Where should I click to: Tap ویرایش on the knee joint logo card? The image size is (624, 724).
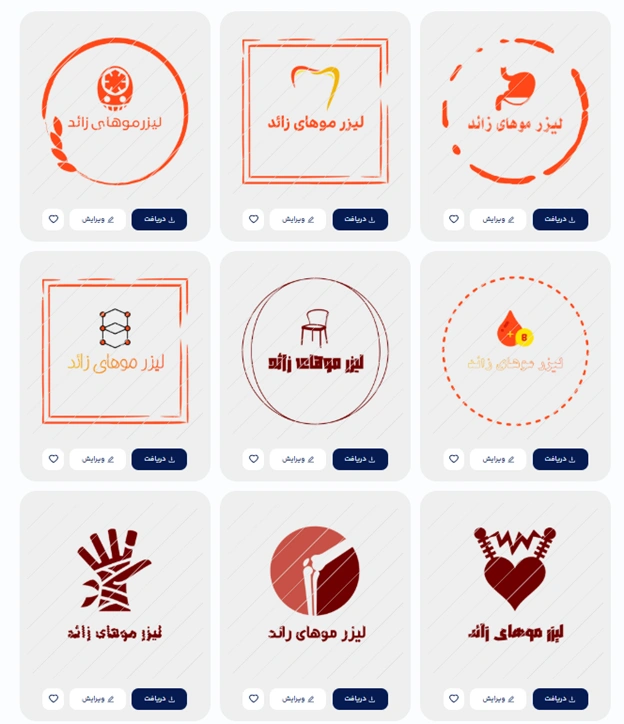(x=297, y=699)
